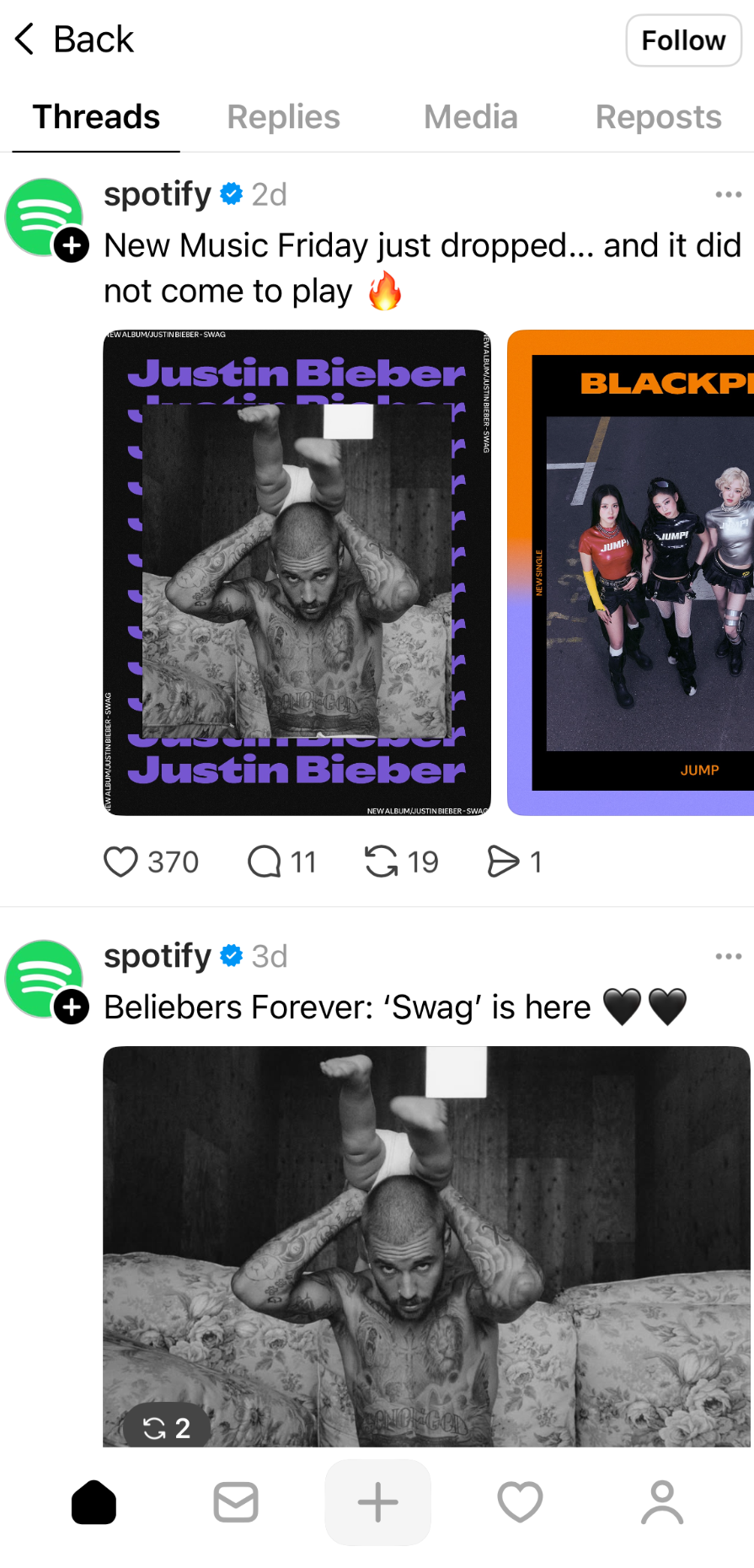The width and height of the screenshot is (754, 1568).
Task: Share the New Music Friday post
Action: (x=503, y=862)
